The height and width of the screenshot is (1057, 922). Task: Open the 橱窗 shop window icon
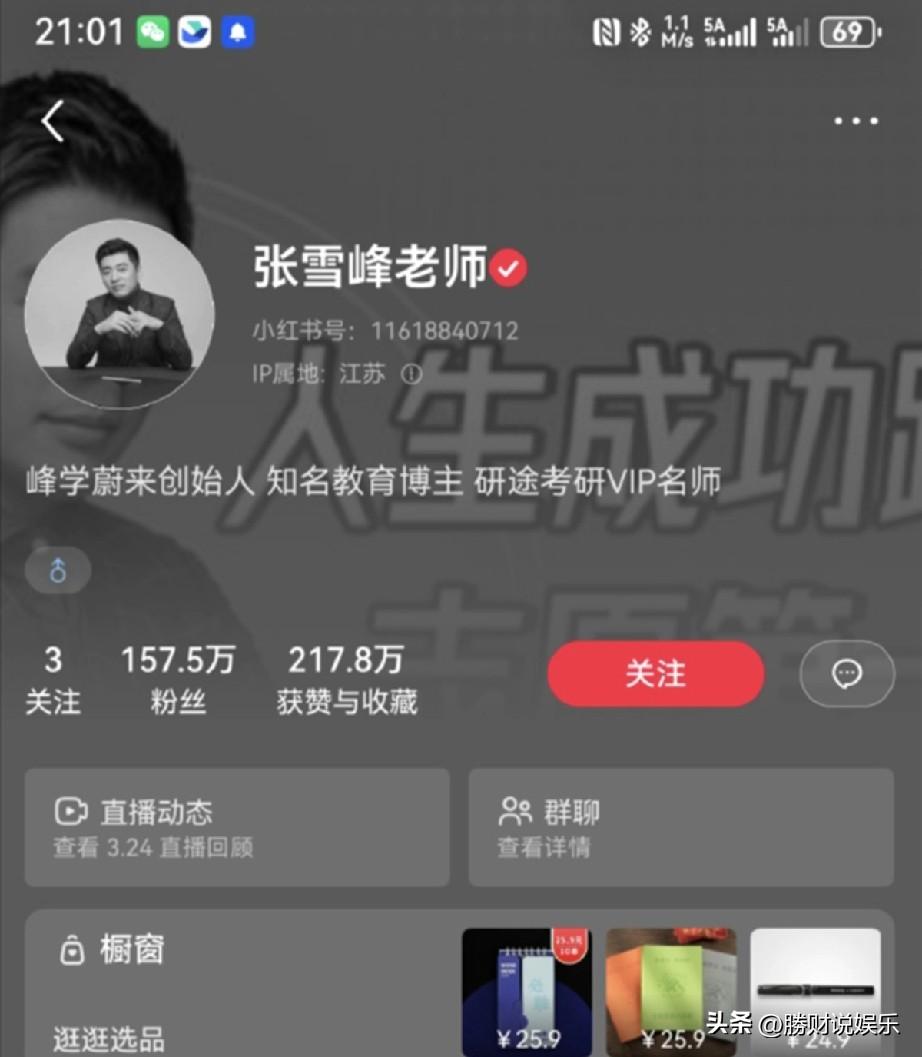(x=72, y=952)
